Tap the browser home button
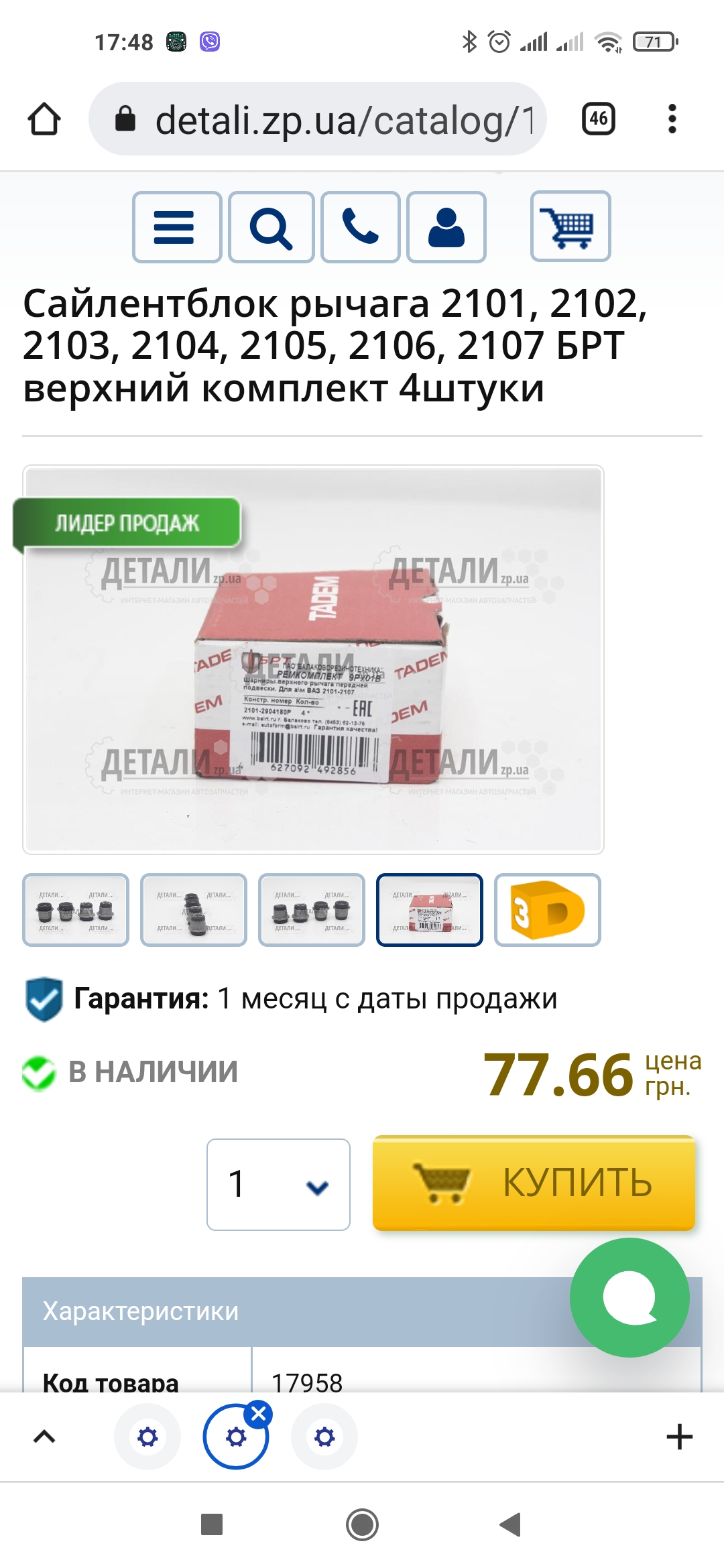Image resolution: width=724 pixels, height=1568 pixels. [x=44, y=119]
